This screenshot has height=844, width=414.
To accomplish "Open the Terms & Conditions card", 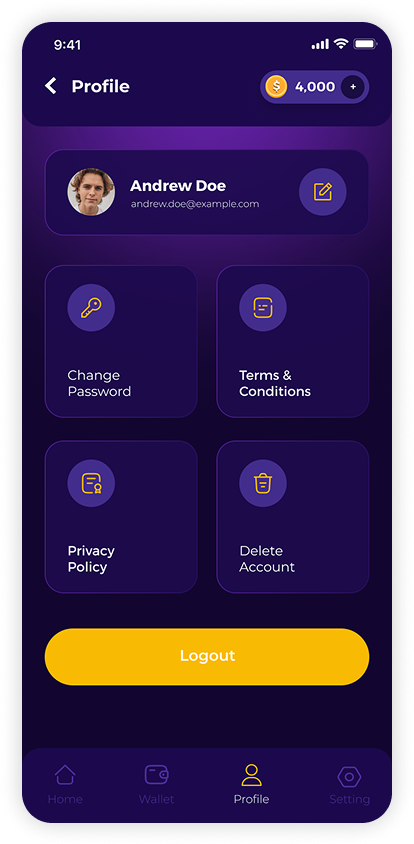I will pos(293,341).
